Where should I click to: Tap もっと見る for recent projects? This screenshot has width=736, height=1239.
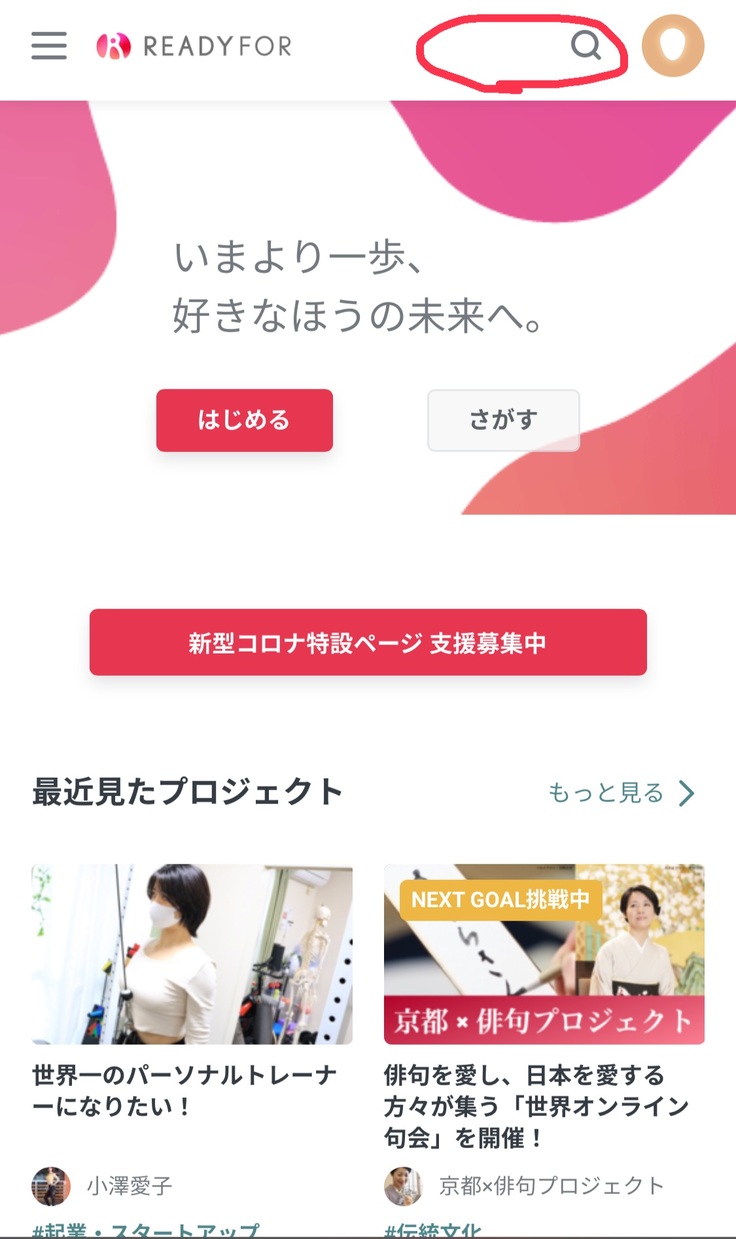(x=621, y=793)
